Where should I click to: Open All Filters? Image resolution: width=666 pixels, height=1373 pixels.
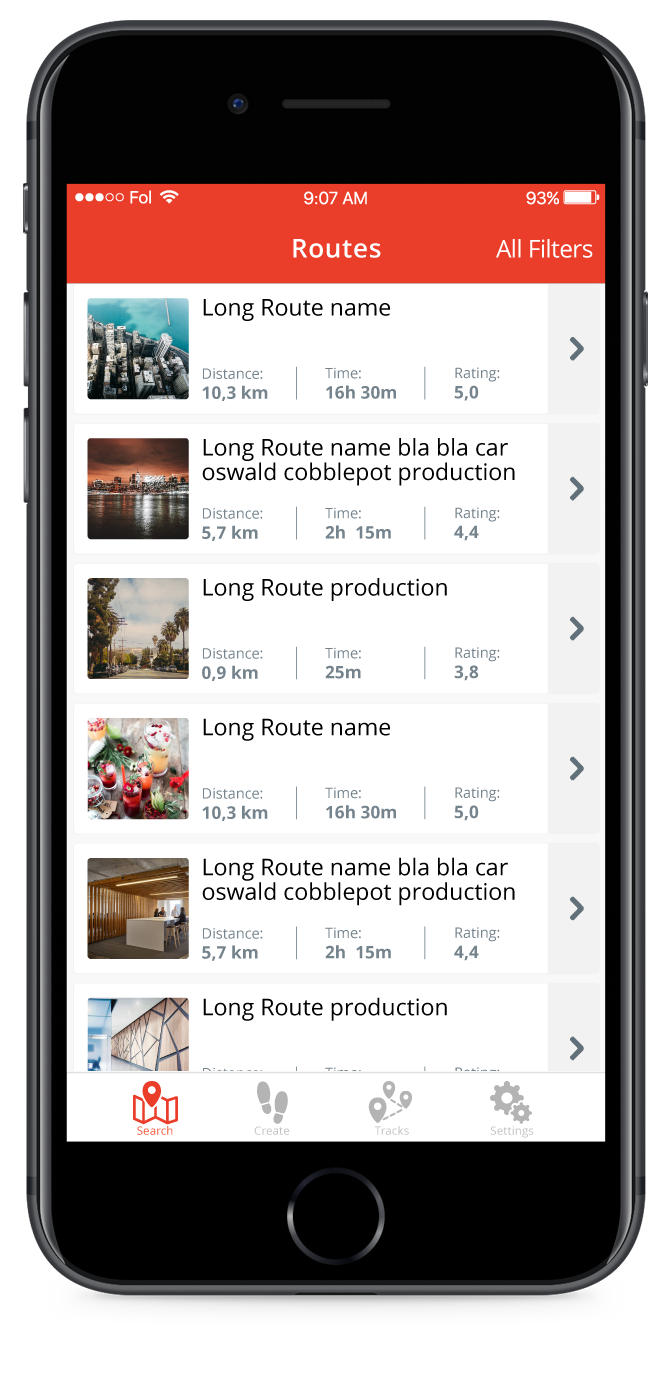pos(544,249)
